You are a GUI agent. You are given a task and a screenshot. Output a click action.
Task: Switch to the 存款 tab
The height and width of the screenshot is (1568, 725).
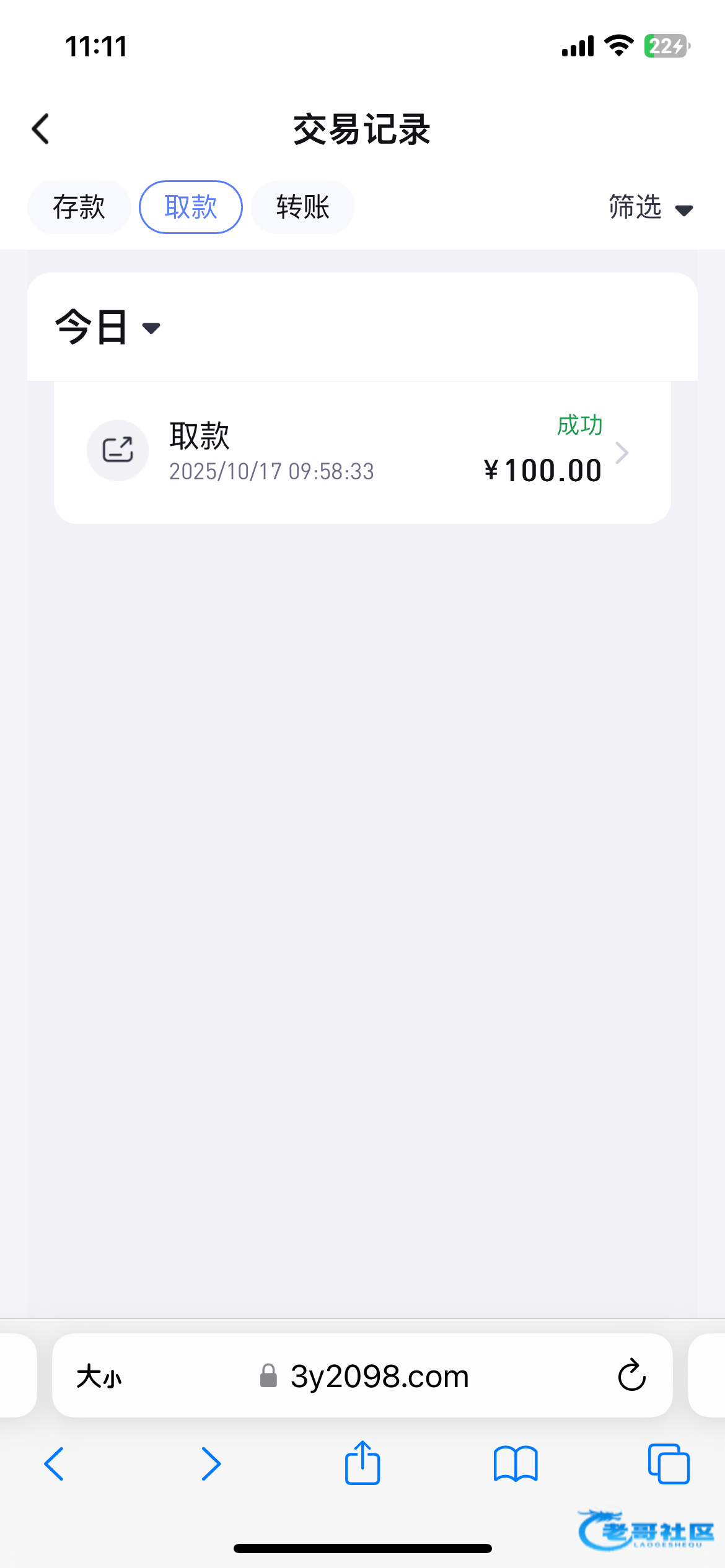tap(79, 207)
